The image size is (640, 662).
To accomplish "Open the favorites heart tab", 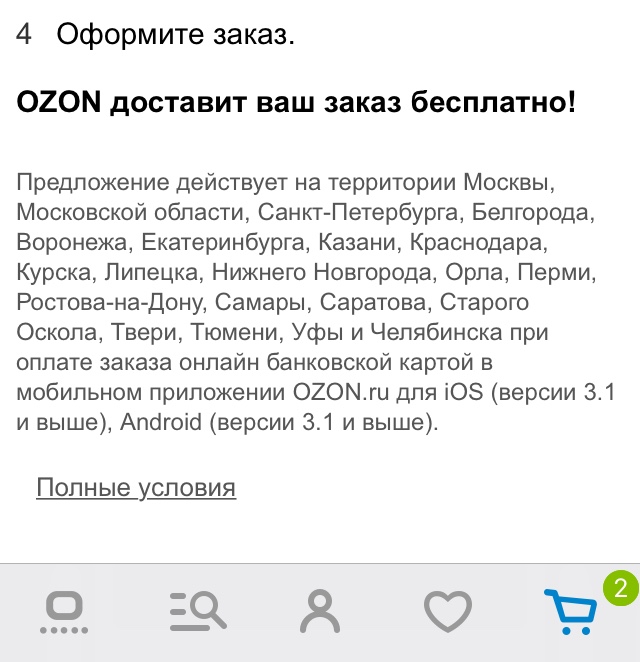I will click(447, 611).
